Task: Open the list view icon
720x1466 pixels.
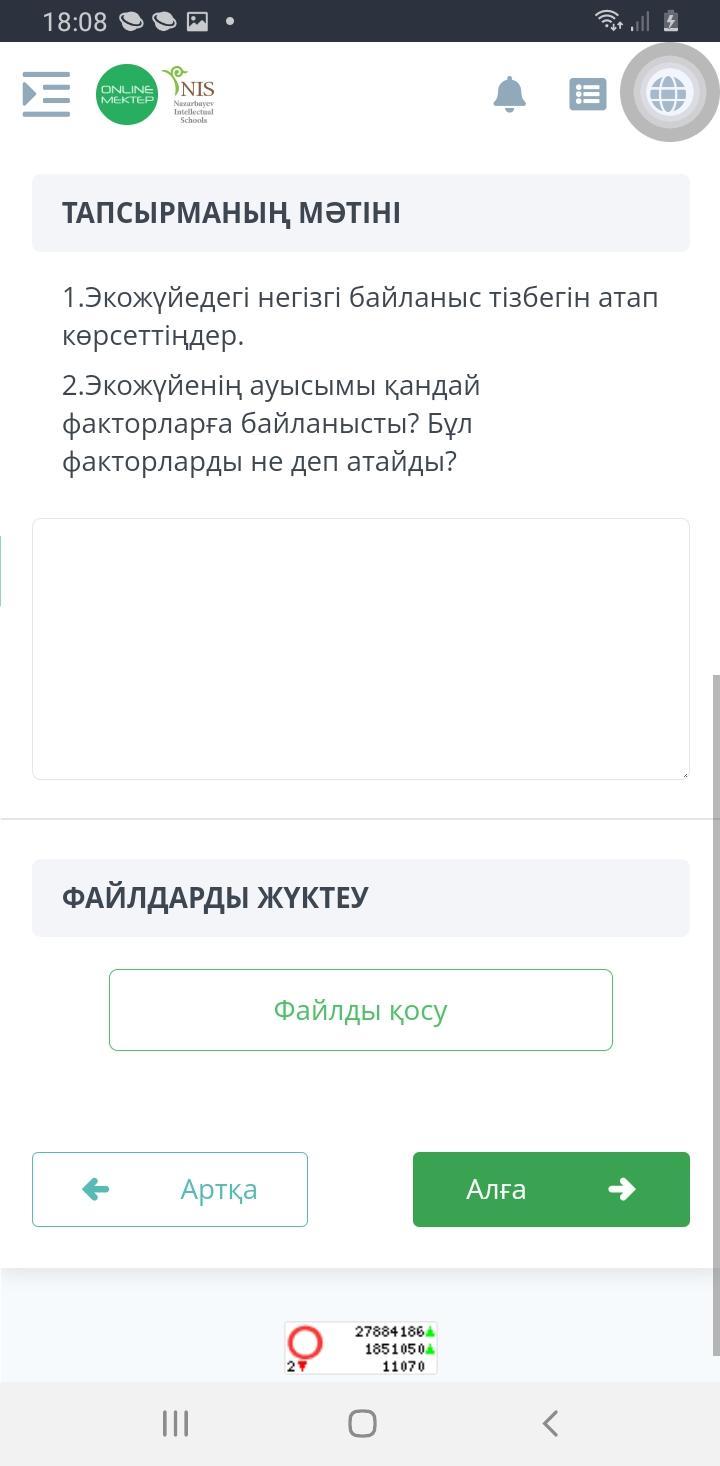Action: tap(588, 94)
